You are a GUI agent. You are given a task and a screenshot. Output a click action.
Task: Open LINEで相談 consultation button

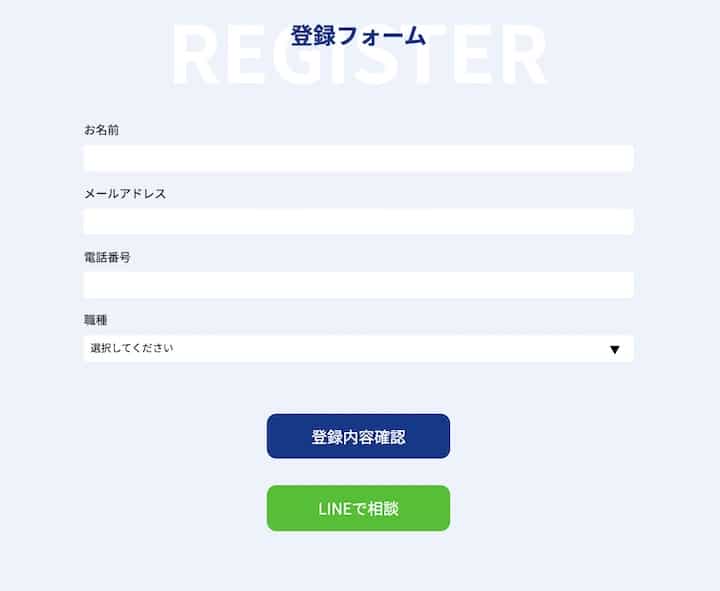pyautogui.click(x=358, y=508)
